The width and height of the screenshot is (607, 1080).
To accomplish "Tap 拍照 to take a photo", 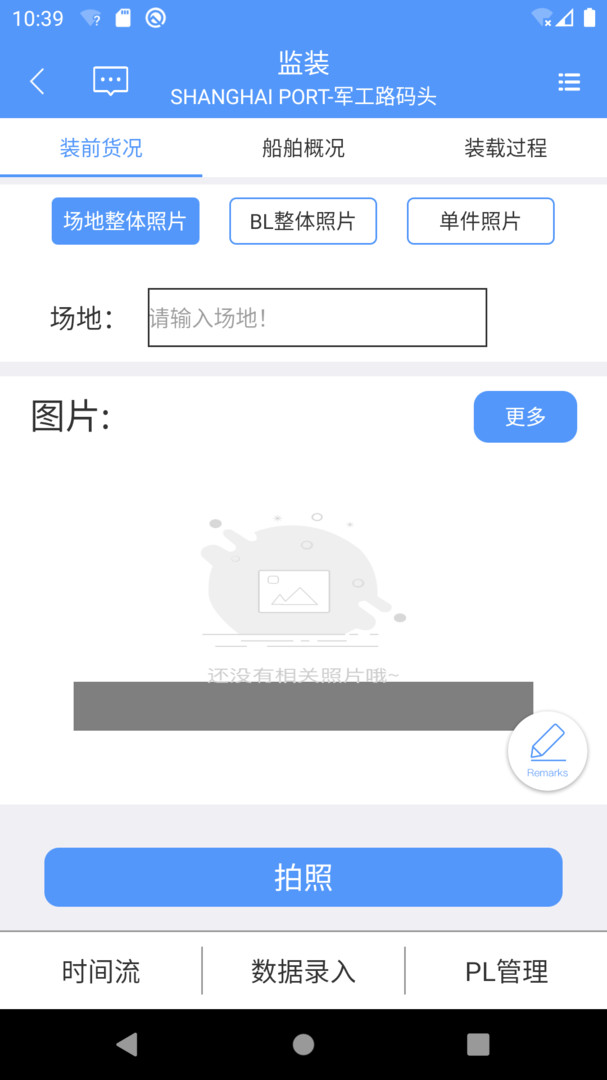I will [x=303, y=877].
